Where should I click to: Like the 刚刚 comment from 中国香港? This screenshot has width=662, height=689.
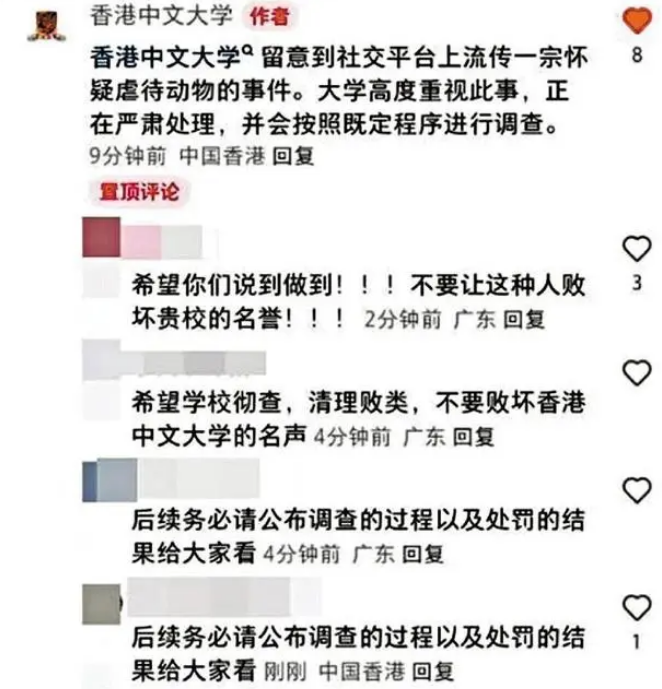[637, 605]
